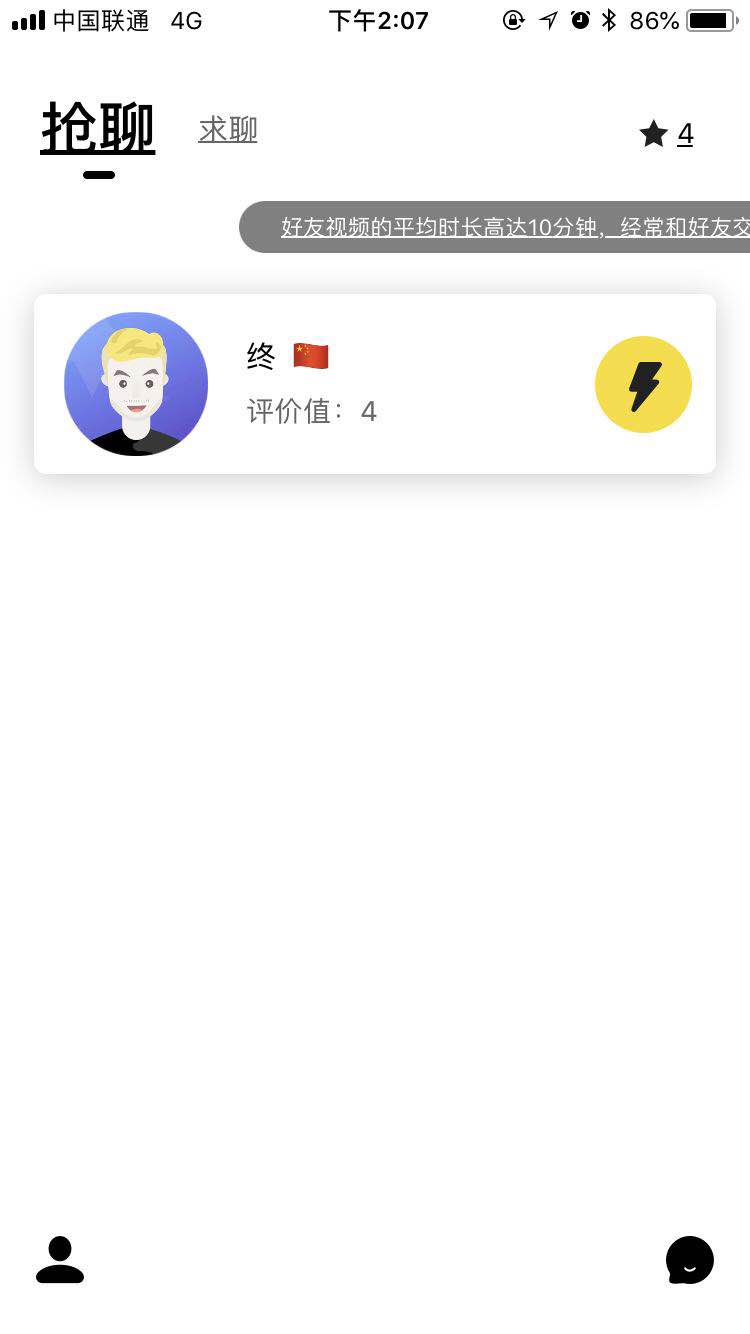750x1334 pixels.
Task: Tap the alarm clock status bar icon
Action: 580,20
